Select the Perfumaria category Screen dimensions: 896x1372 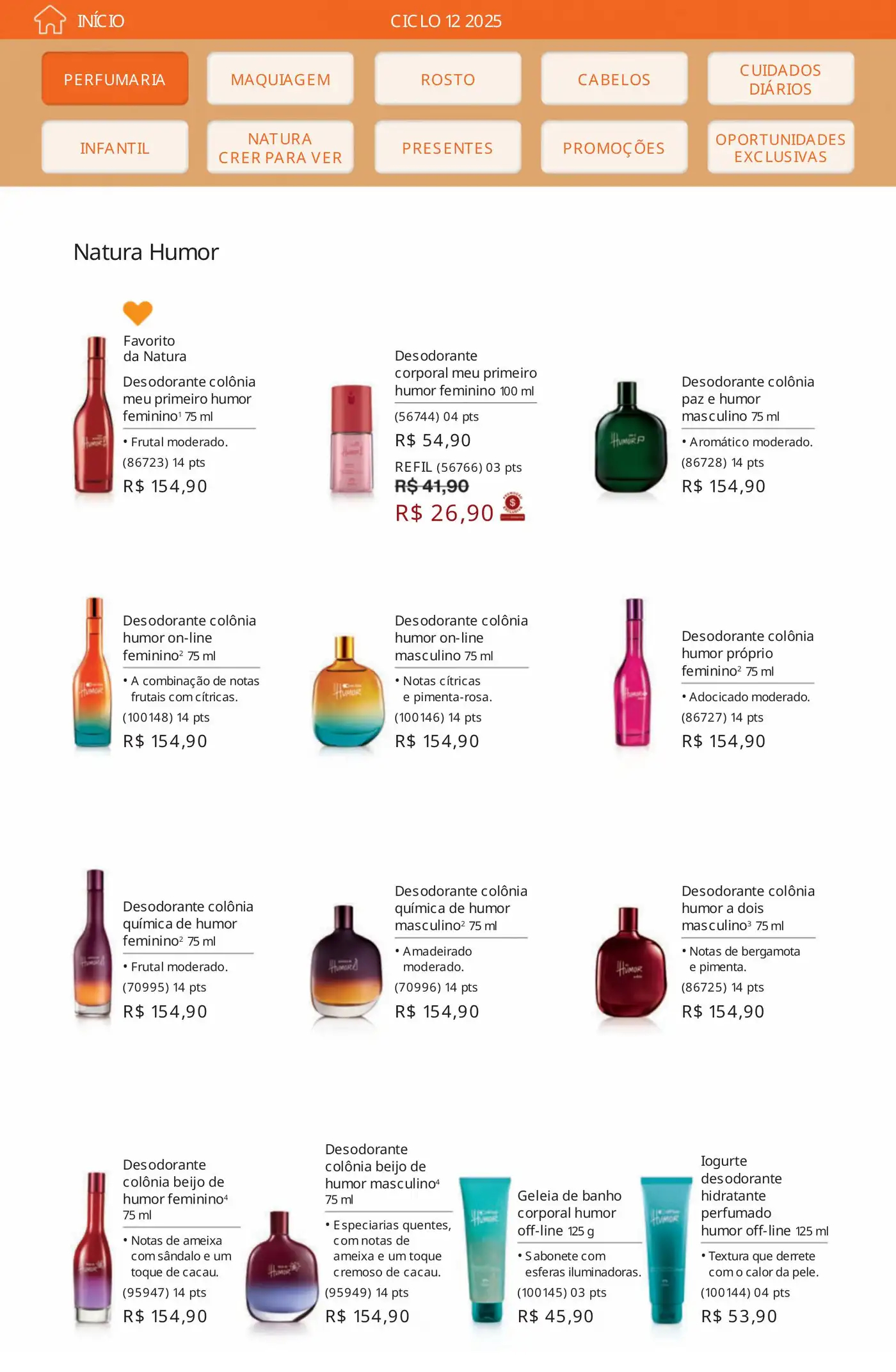(x=115, y=79)
